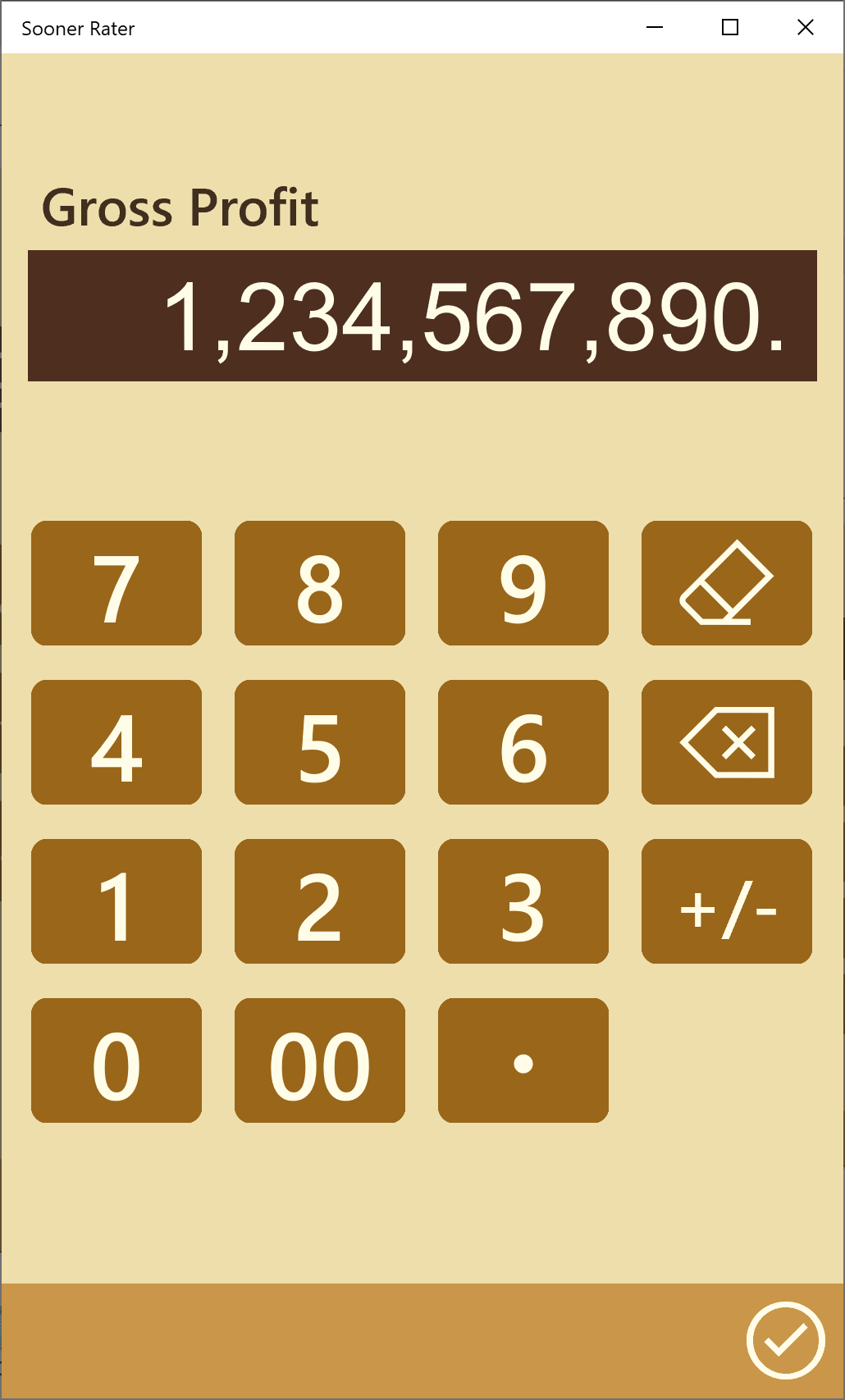Insert a decimal point
Viewport: 845px width, 1400px height.
click(523, 1060)
